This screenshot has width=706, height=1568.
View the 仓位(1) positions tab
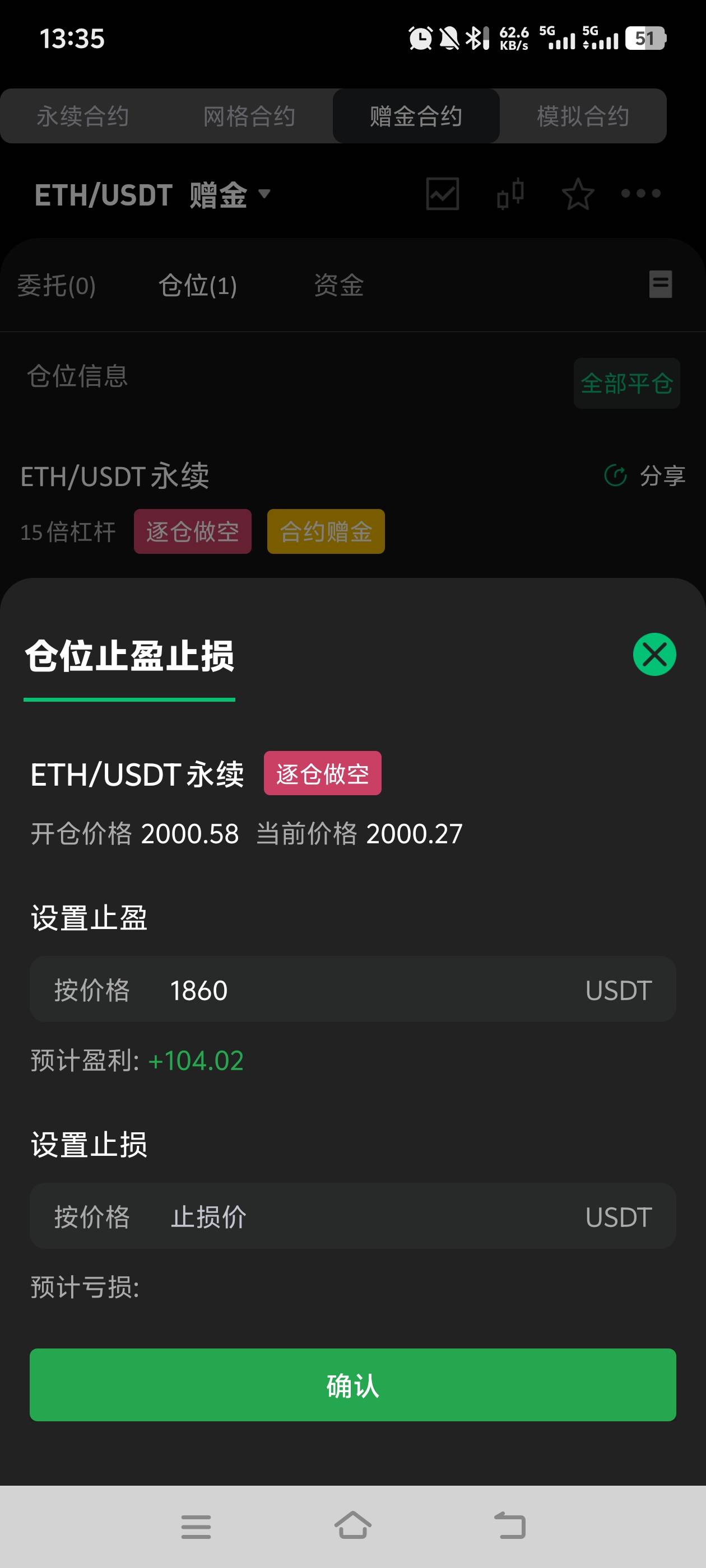tap(198, 286)
